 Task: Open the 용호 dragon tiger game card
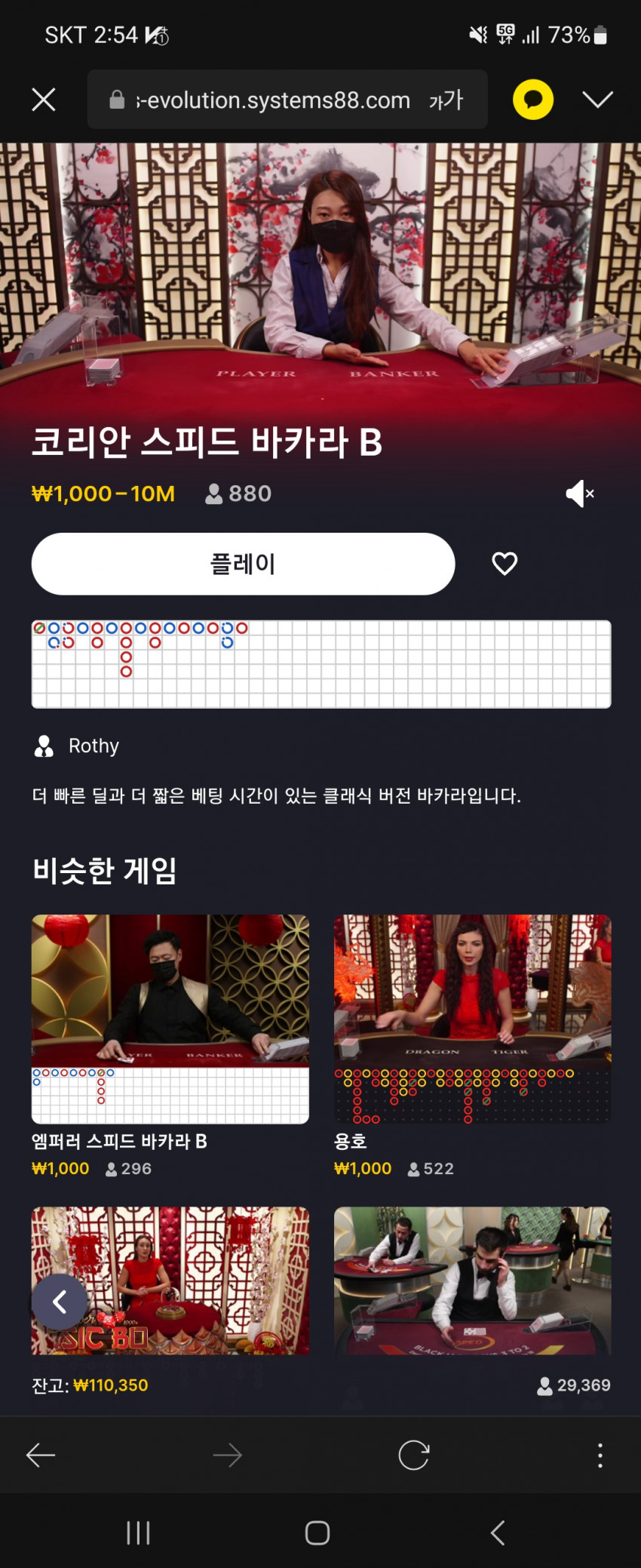(x=472, y=1019)
